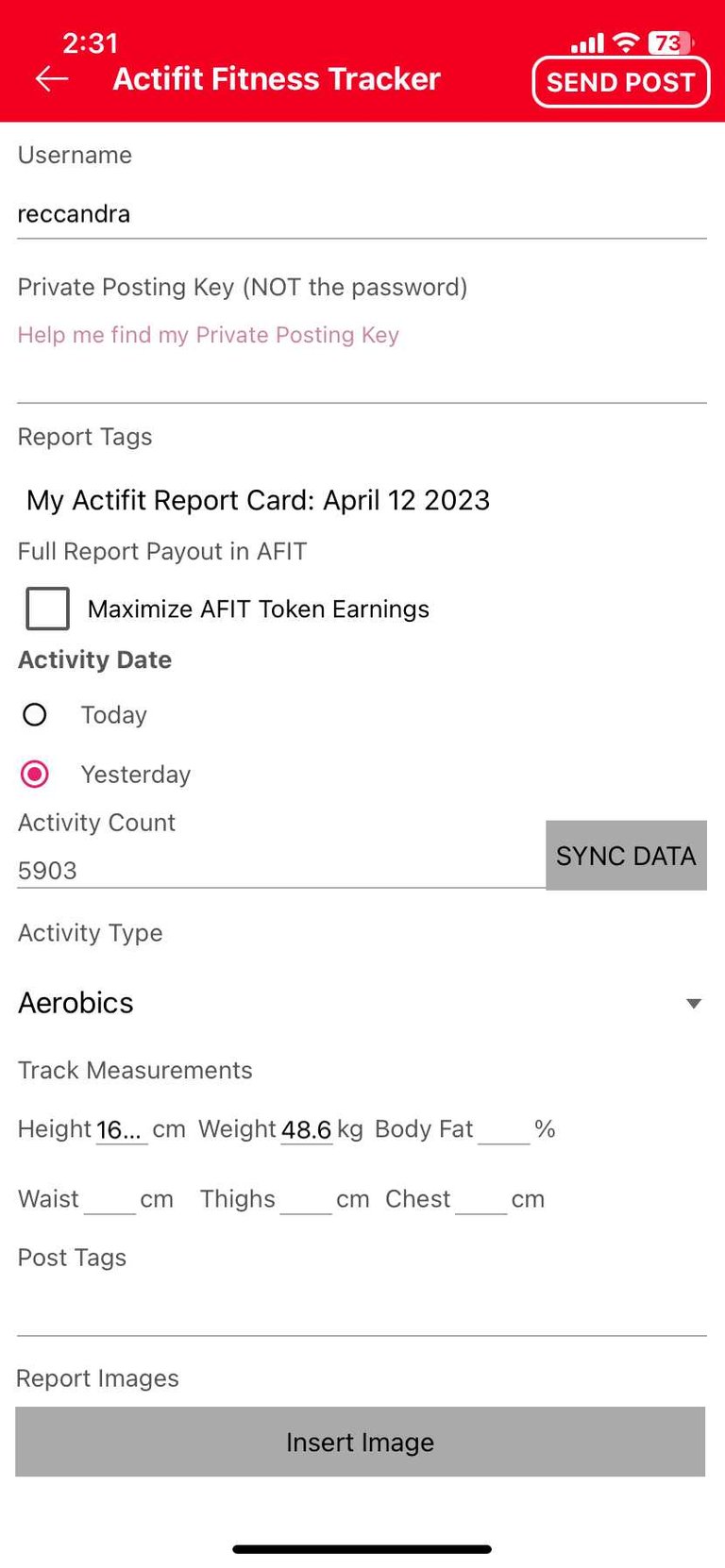Go back using the arrow icon
Screen dimensions: 725x1568
point(52,79)
